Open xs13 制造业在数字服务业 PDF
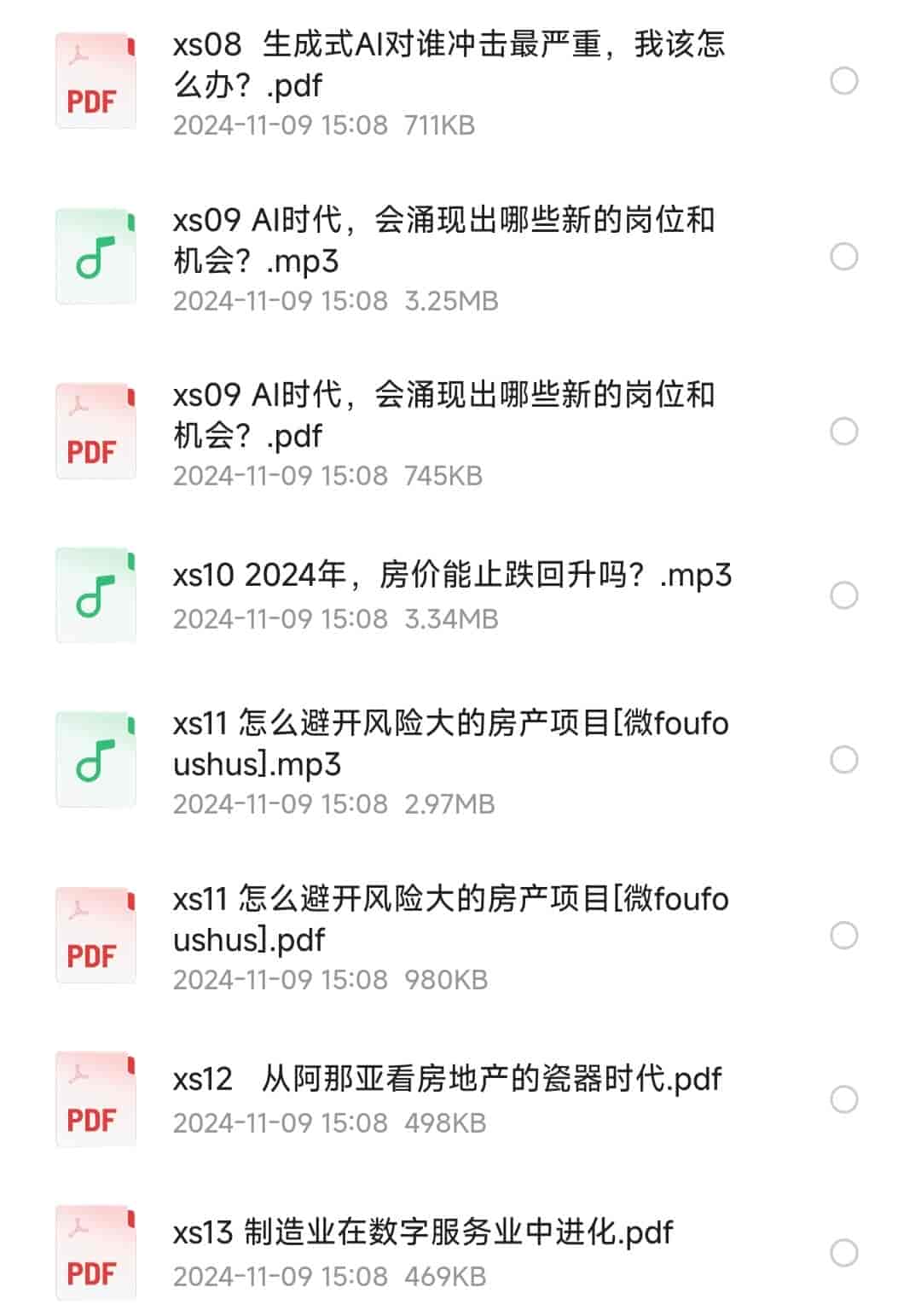This screenshot has width=921, height=1316. click(423, 1233)
